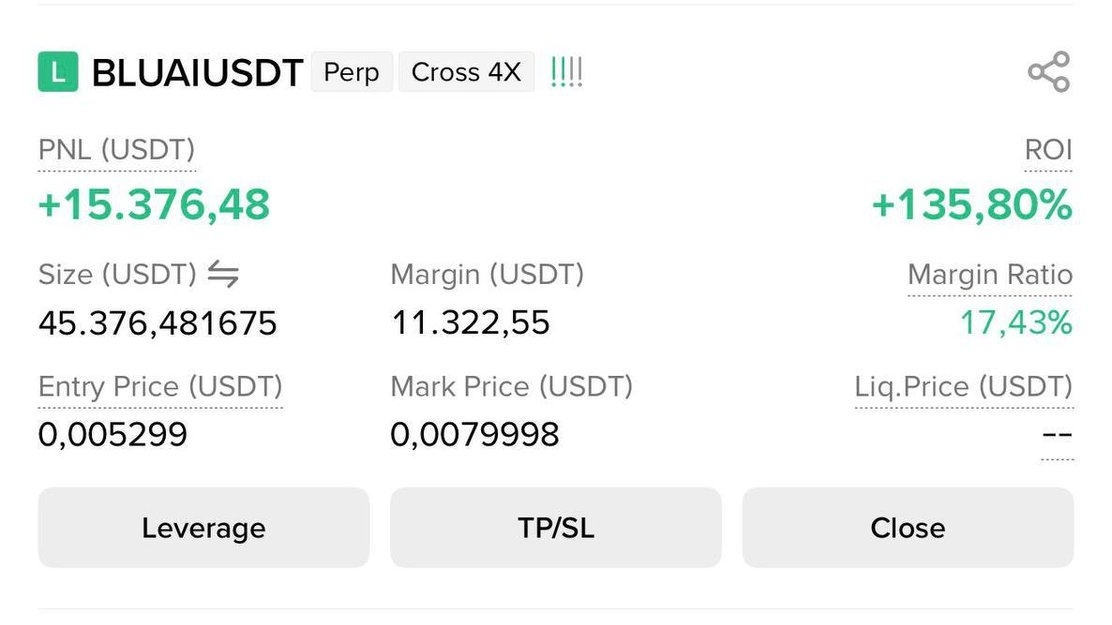
Task: Open the BLUAIUSDT contract name
Action: click(198, 72)
